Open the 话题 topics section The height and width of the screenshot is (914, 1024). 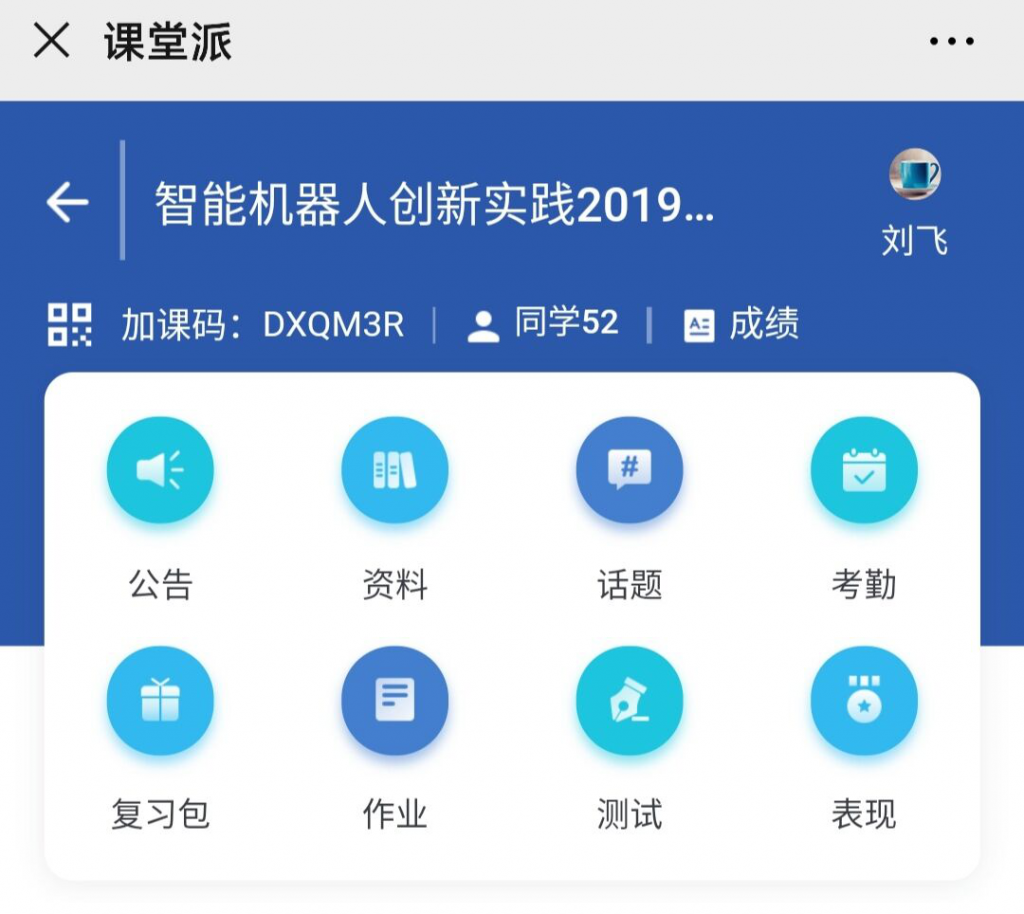pos(629,470)
